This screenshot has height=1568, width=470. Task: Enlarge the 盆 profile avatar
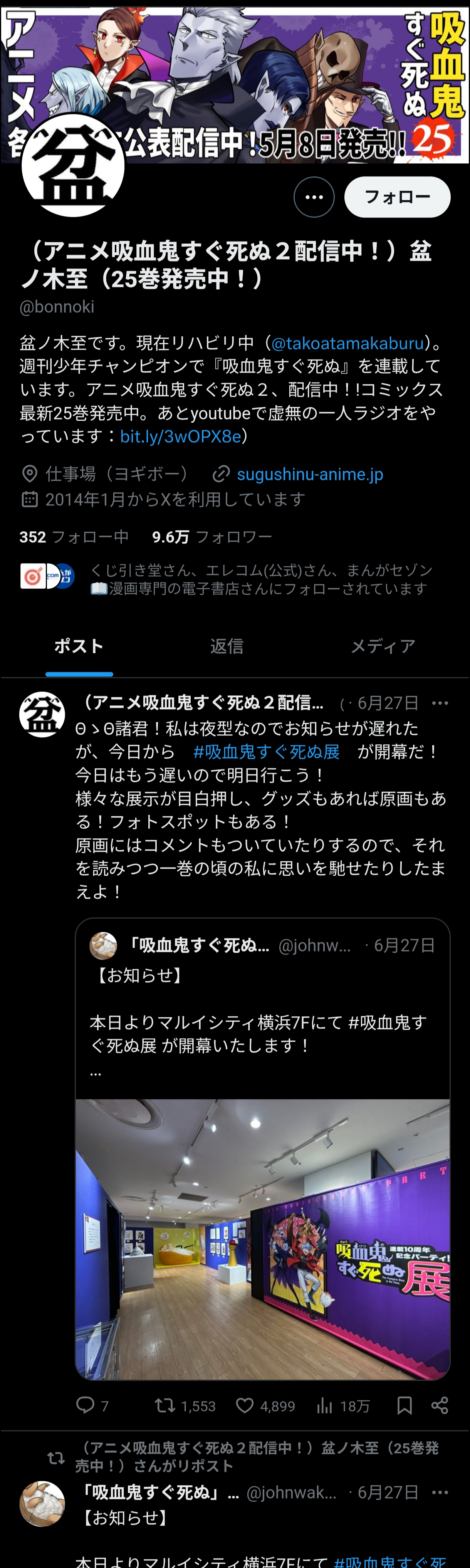73,166
